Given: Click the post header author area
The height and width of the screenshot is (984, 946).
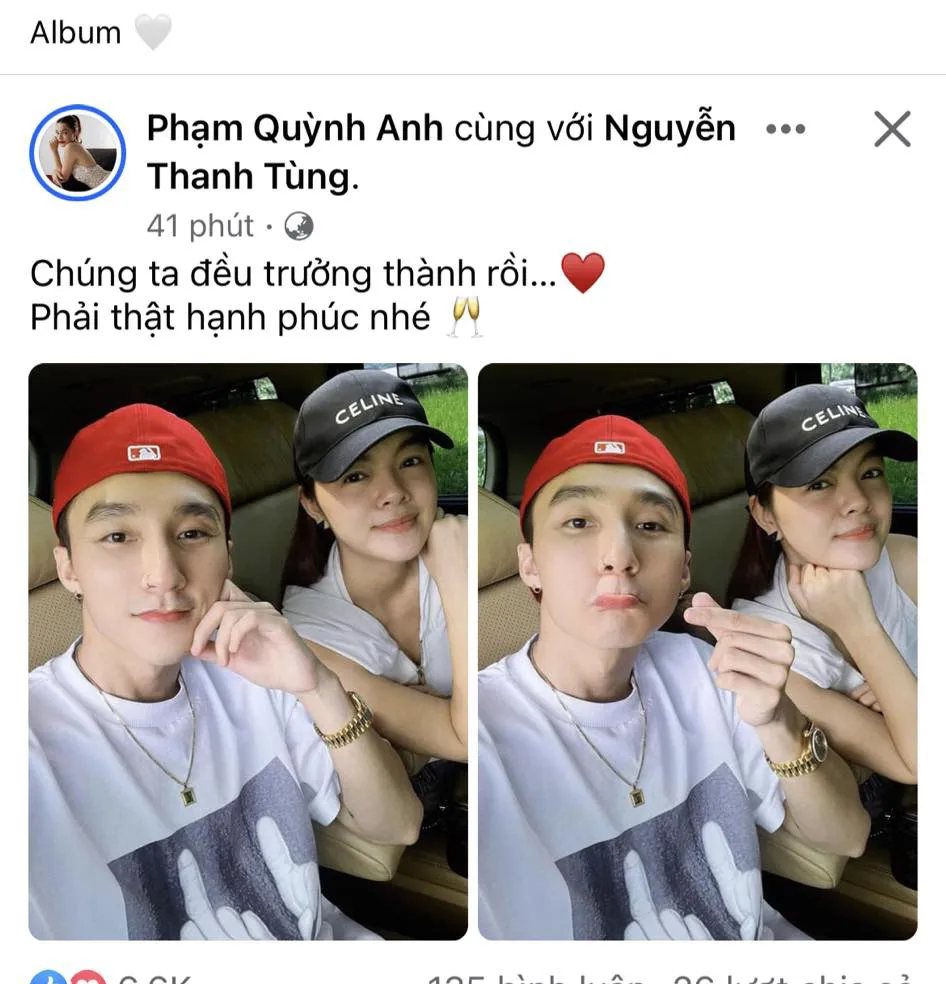Looking at the screenshot, I should point(400,150).
